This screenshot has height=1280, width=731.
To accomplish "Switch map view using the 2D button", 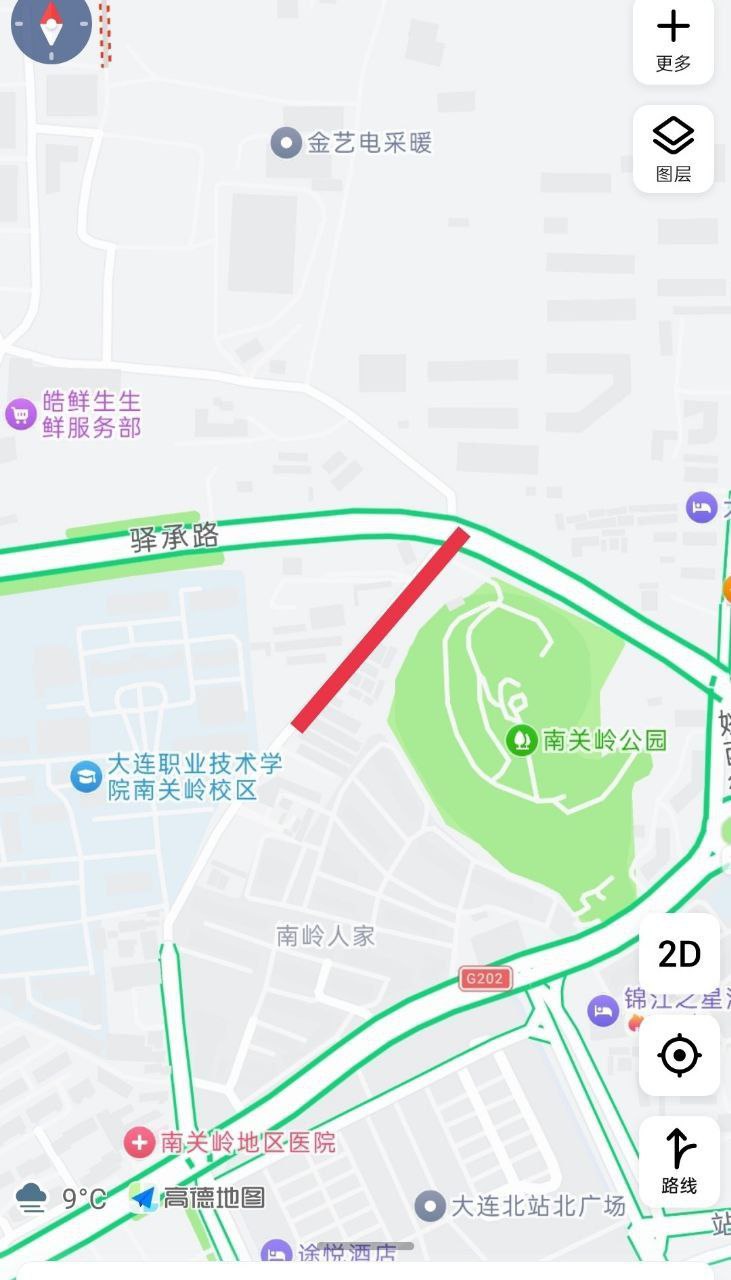I will tap(679, 955).
